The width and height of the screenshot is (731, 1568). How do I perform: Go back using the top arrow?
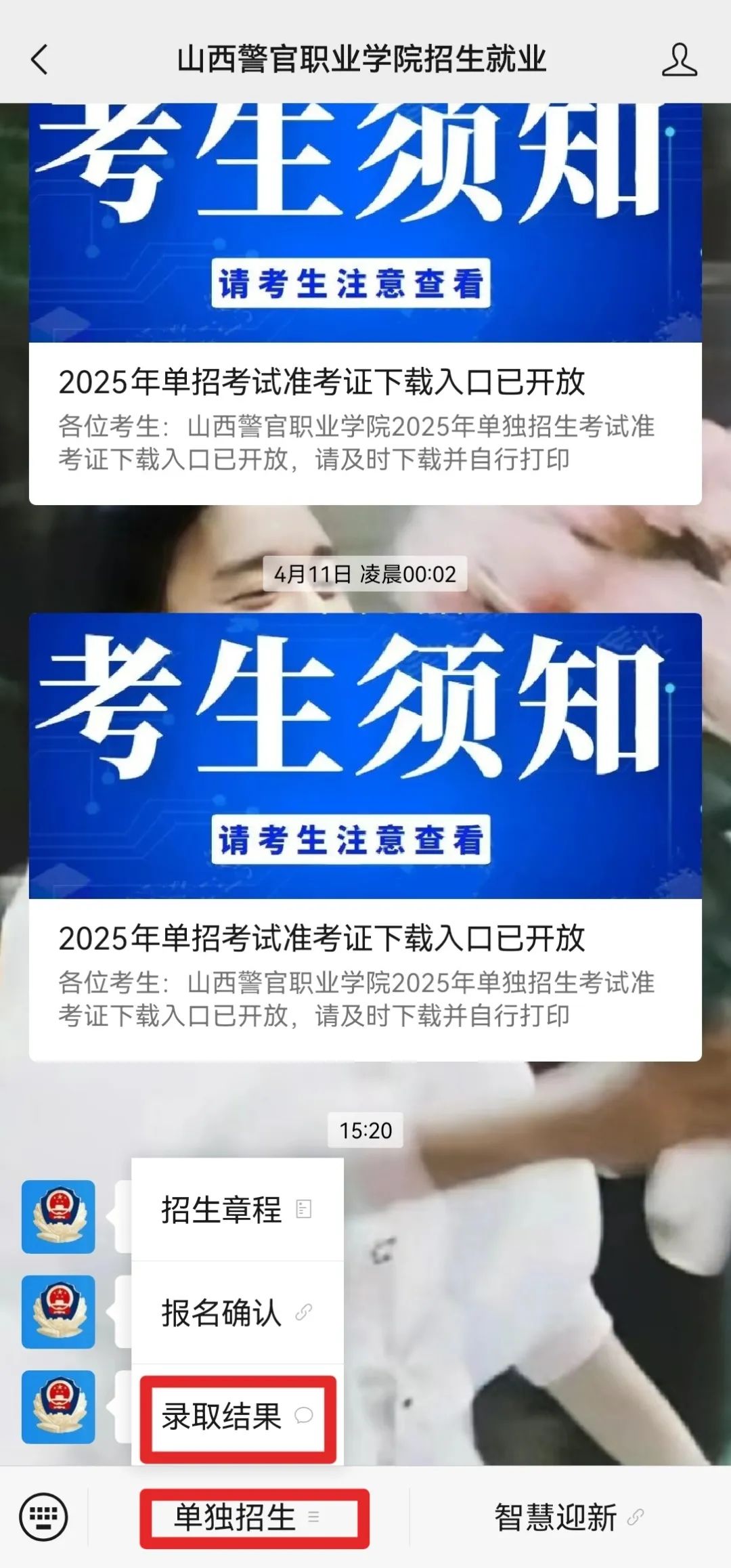41,60
